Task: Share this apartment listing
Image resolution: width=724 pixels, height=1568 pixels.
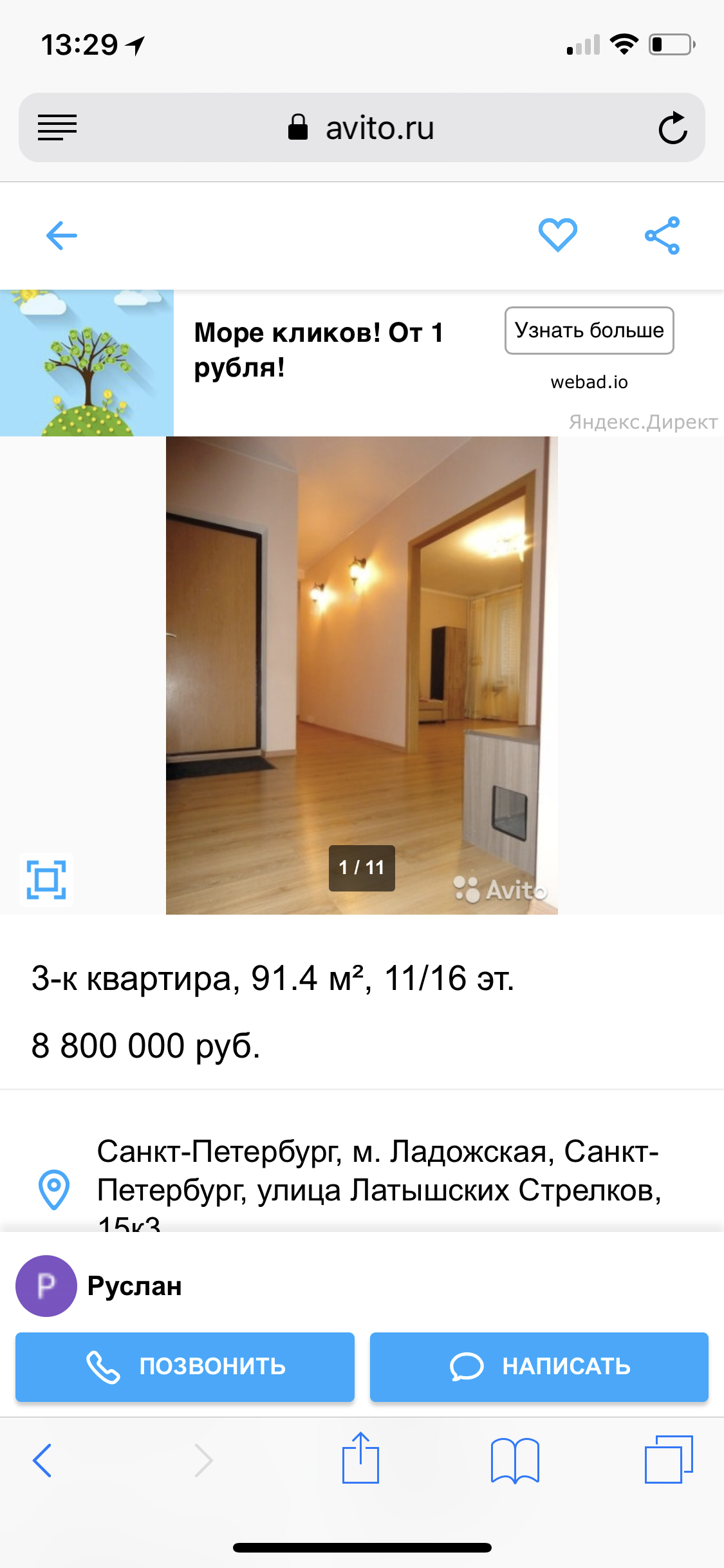Action: [x=662, y=236]
